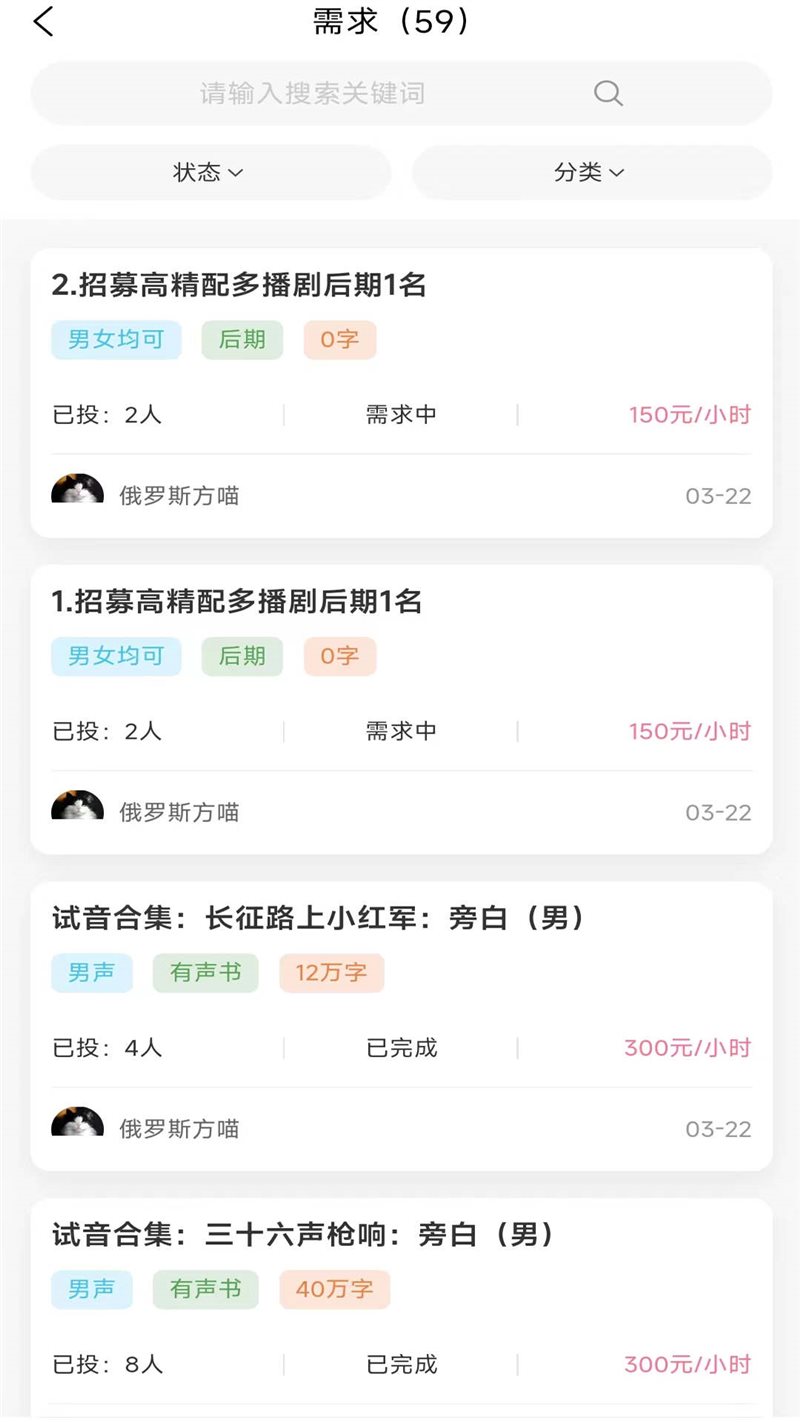Click the search keyword input field
This screenshot has width=800, height=1422.
310,93
